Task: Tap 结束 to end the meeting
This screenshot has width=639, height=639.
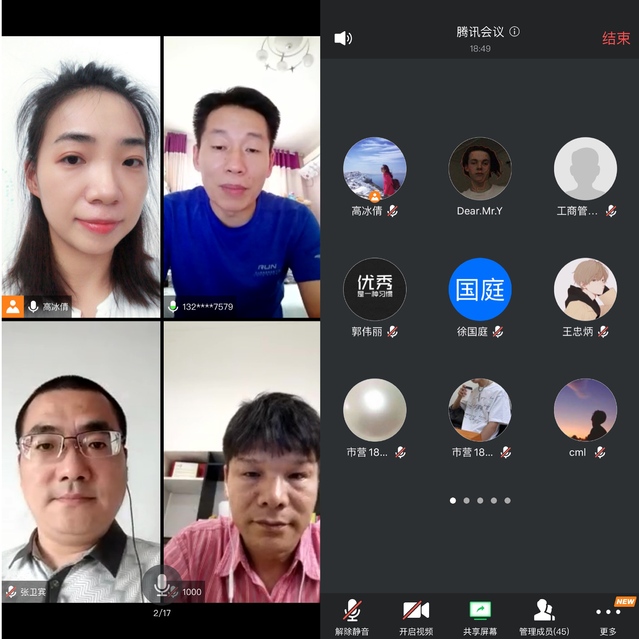Action: pos(616,38)
